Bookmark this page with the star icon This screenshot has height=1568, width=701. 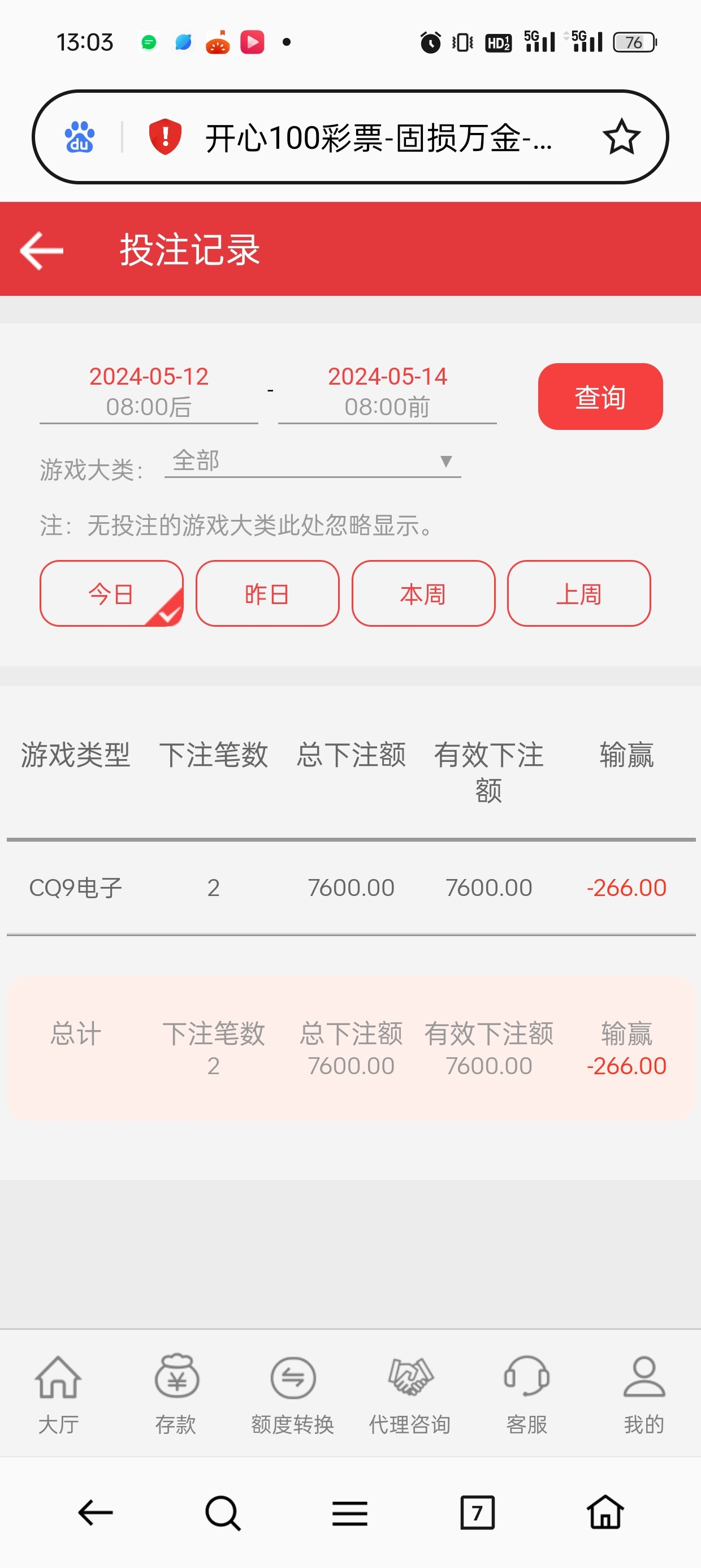(621, 137)
